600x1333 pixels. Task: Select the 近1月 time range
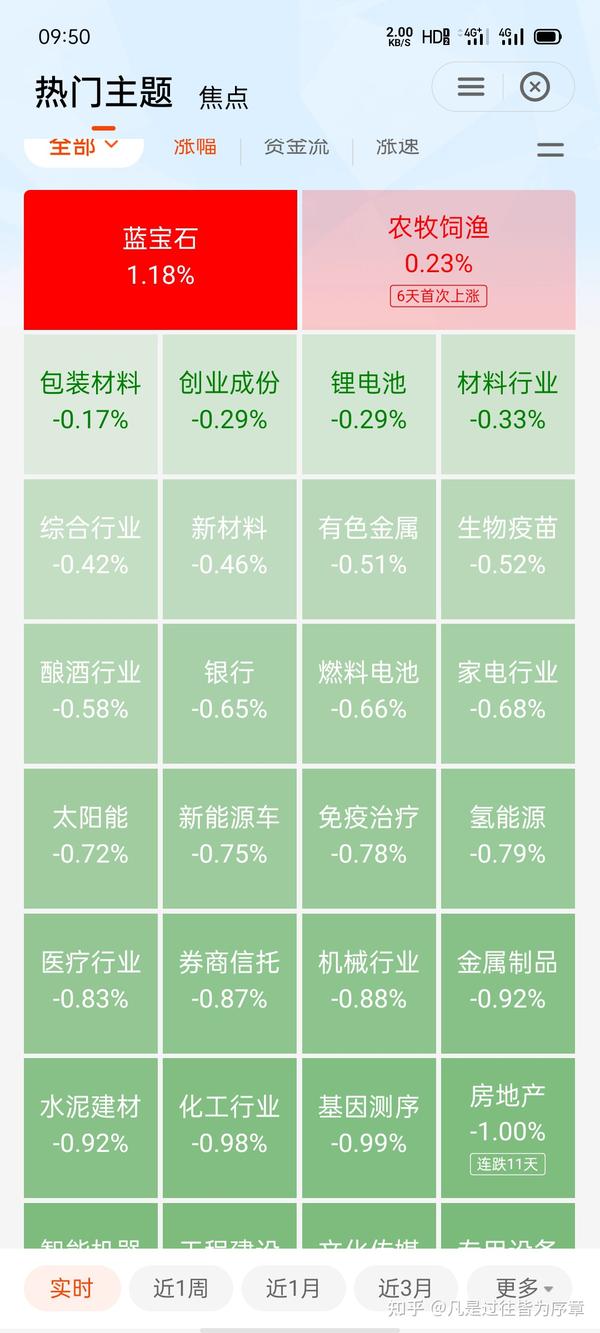pos(293,1288)
